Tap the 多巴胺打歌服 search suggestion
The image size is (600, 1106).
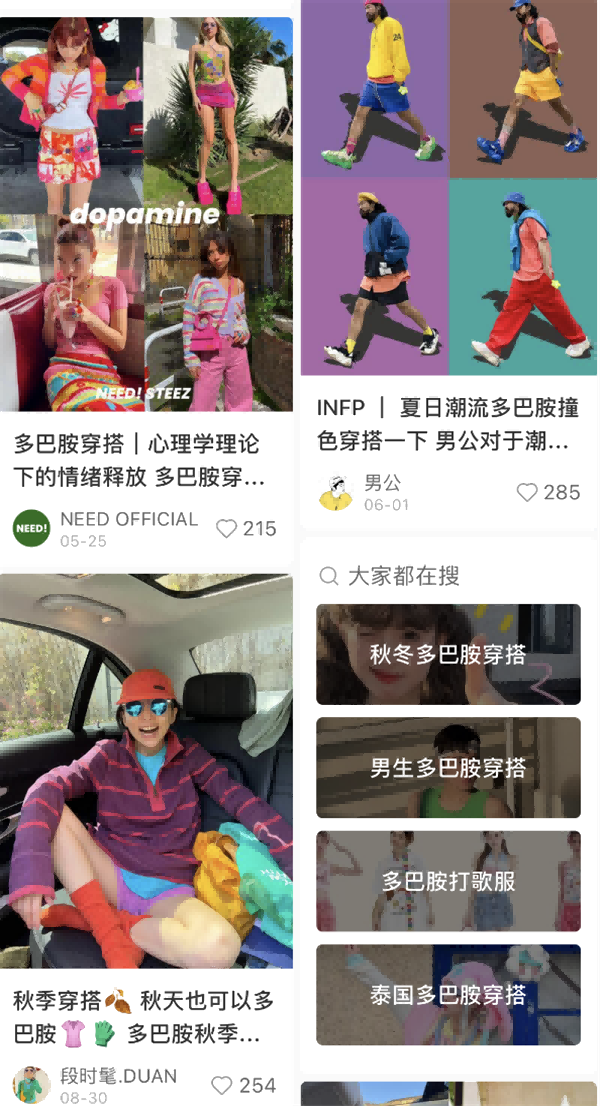coord(448,881)
